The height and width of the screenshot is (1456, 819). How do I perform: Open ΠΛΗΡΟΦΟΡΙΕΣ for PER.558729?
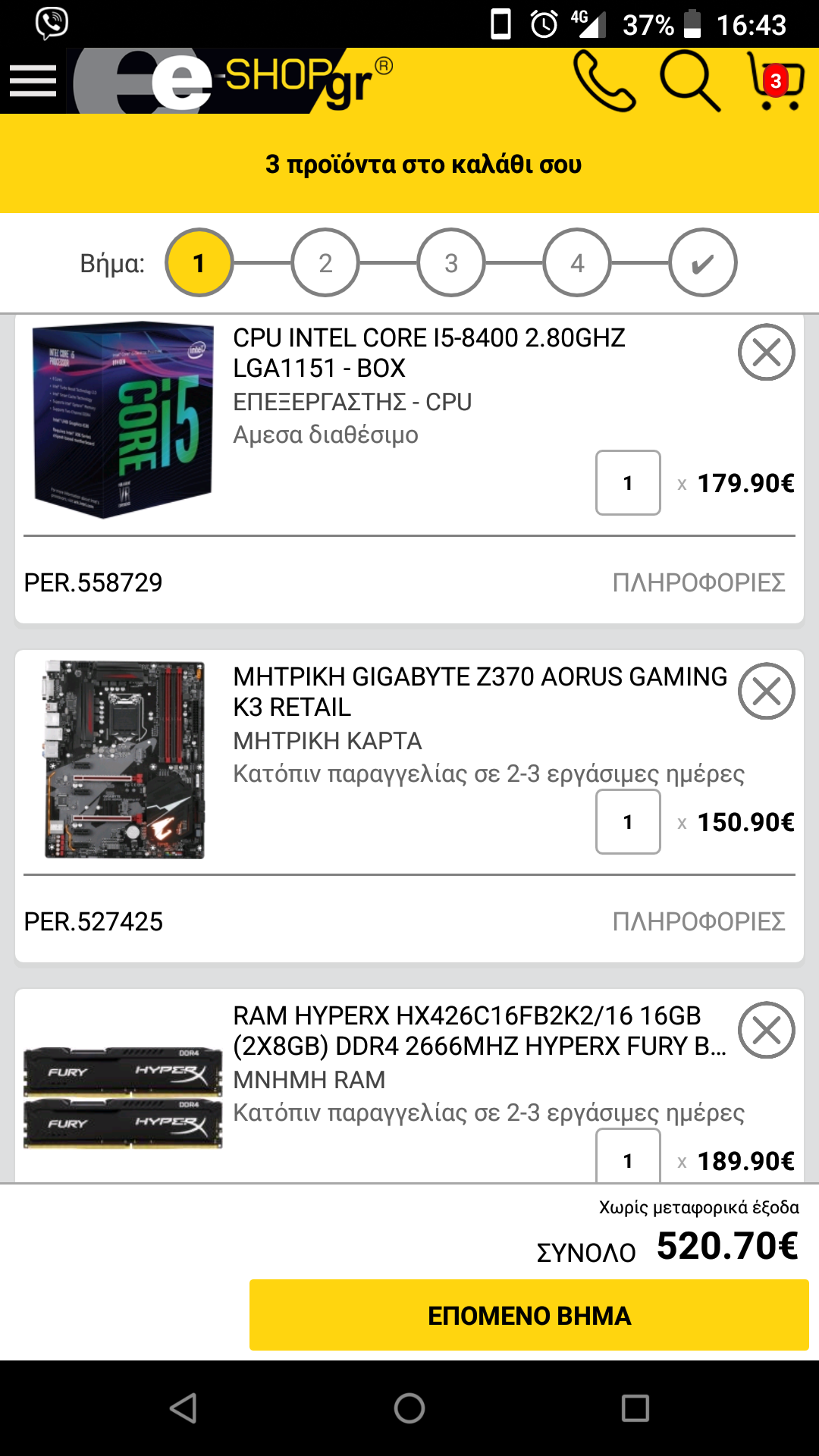(698, 582)
